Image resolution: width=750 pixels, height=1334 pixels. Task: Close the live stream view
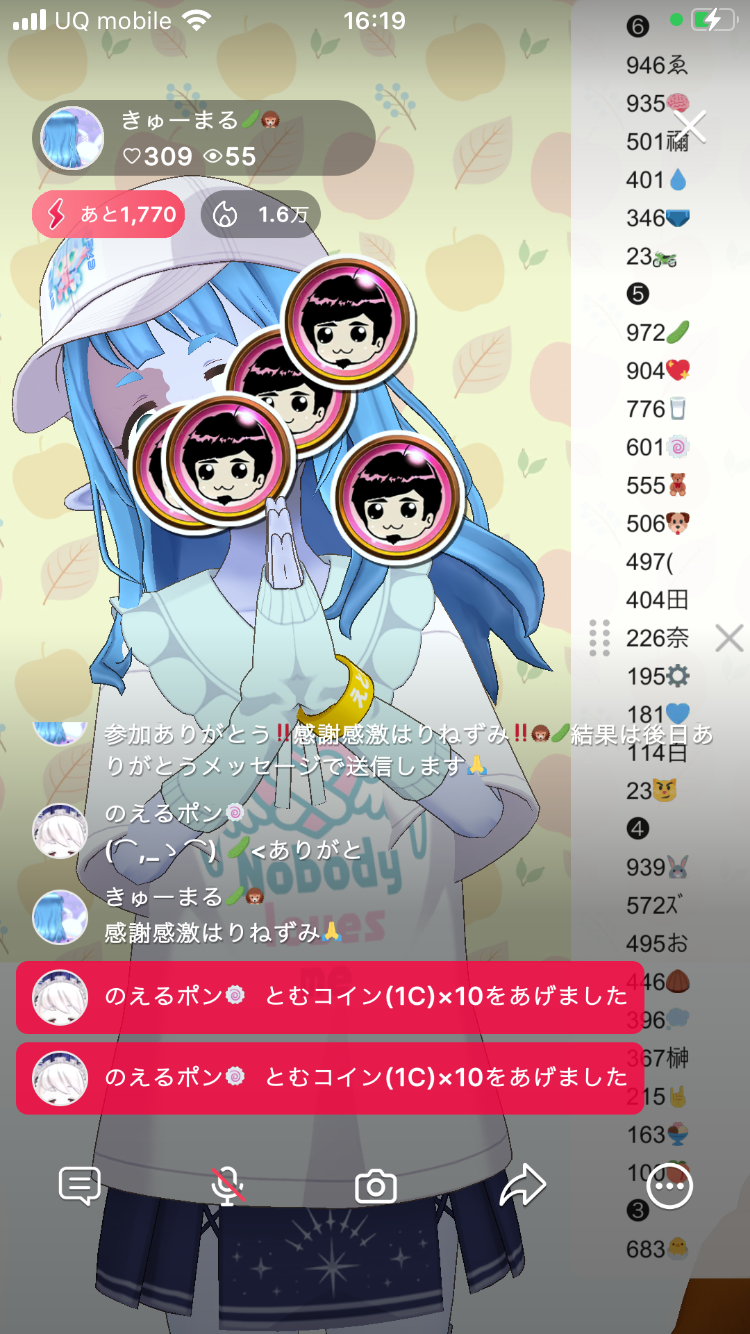(690, 125)
